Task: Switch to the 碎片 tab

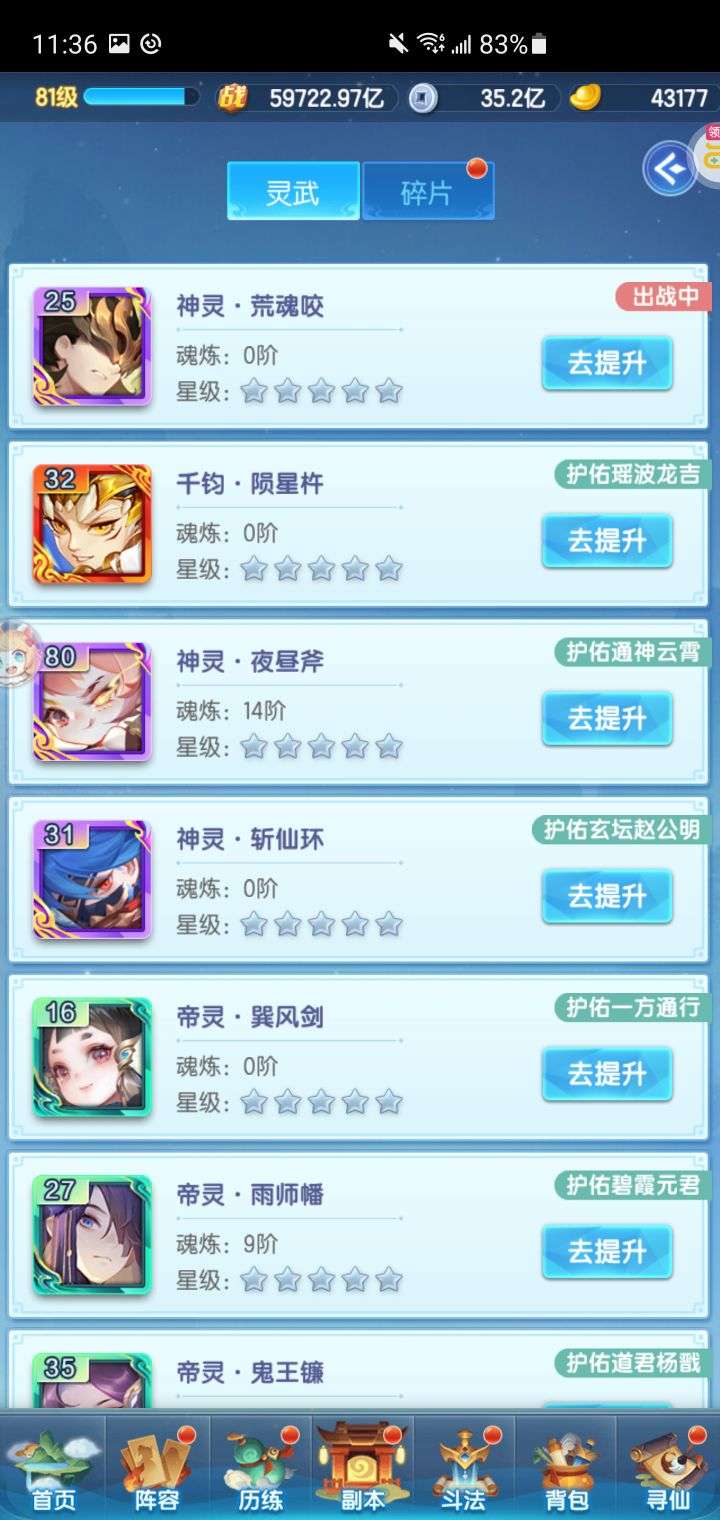Action: point(428,191)
